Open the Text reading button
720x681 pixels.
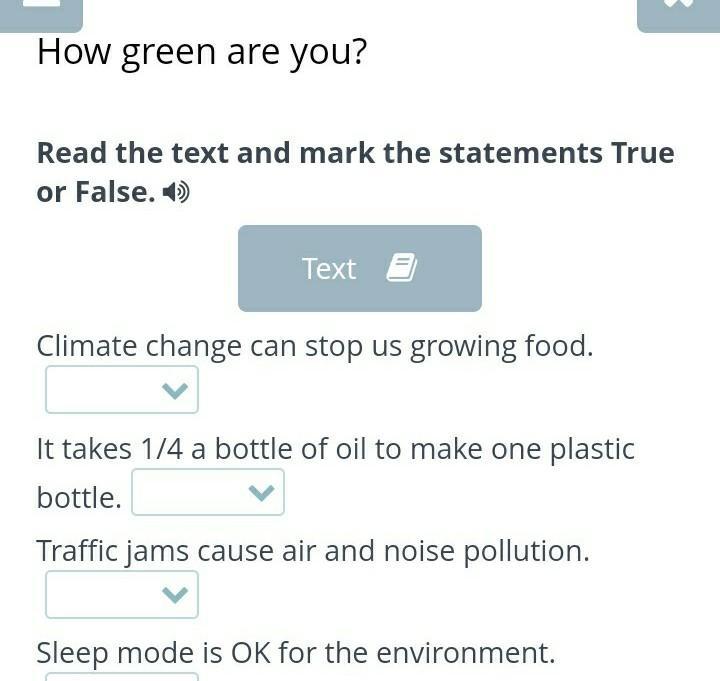click(359, 268)
